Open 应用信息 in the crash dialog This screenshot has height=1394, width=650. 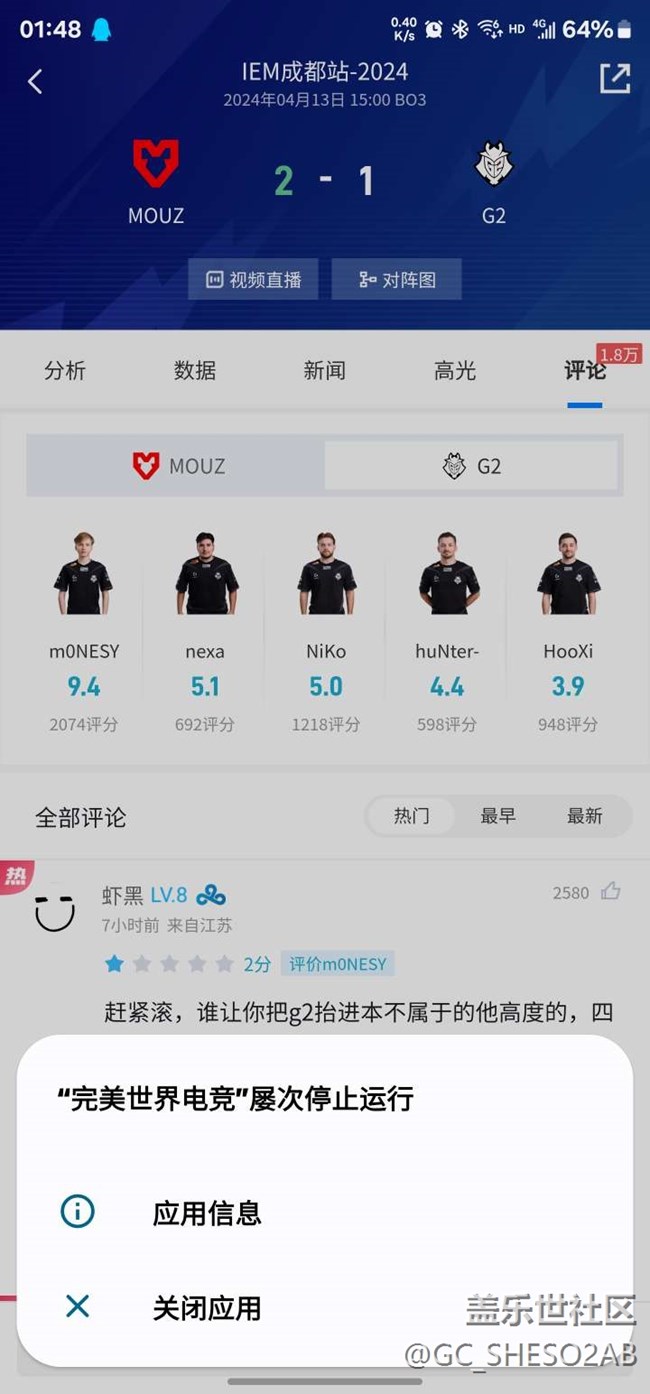pos(324,1213)
